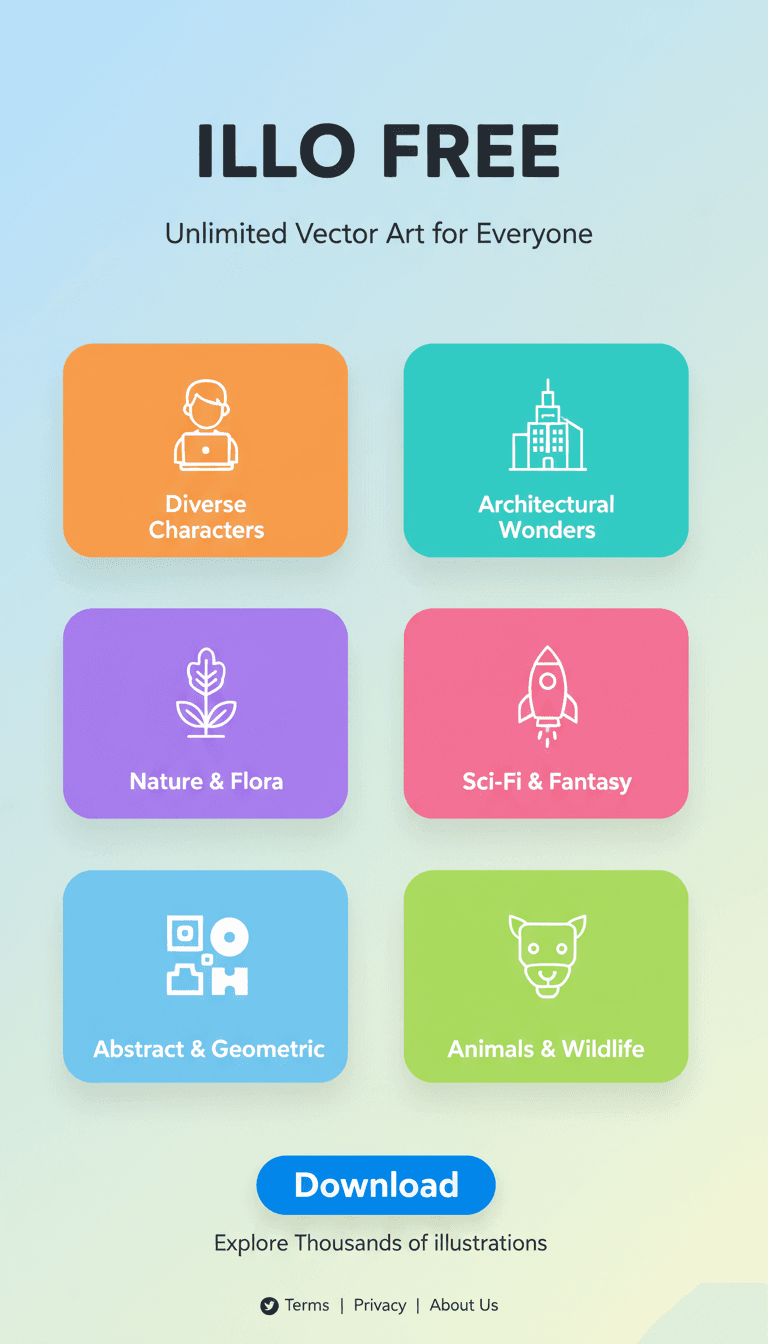Tap the blue Download button
The image size is (768, 1344).
[376, 1185]
